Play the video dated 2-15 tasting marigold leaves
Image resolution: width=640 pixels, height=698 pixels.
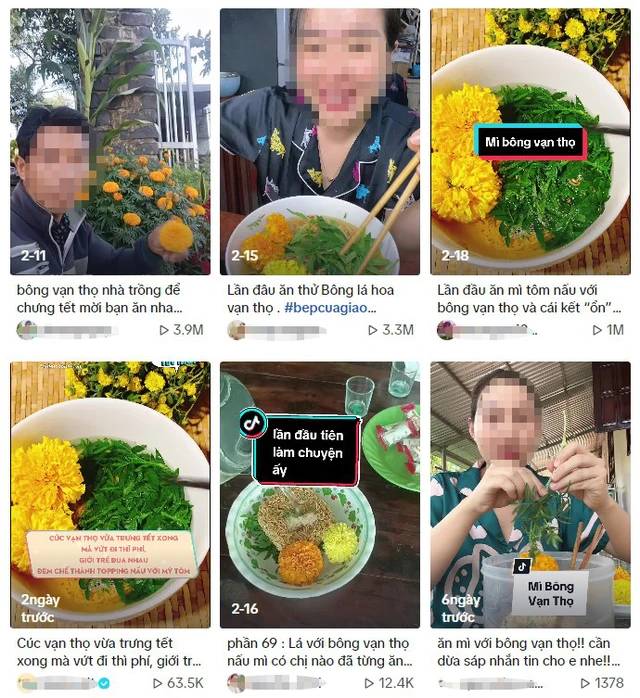pos(320,140)
